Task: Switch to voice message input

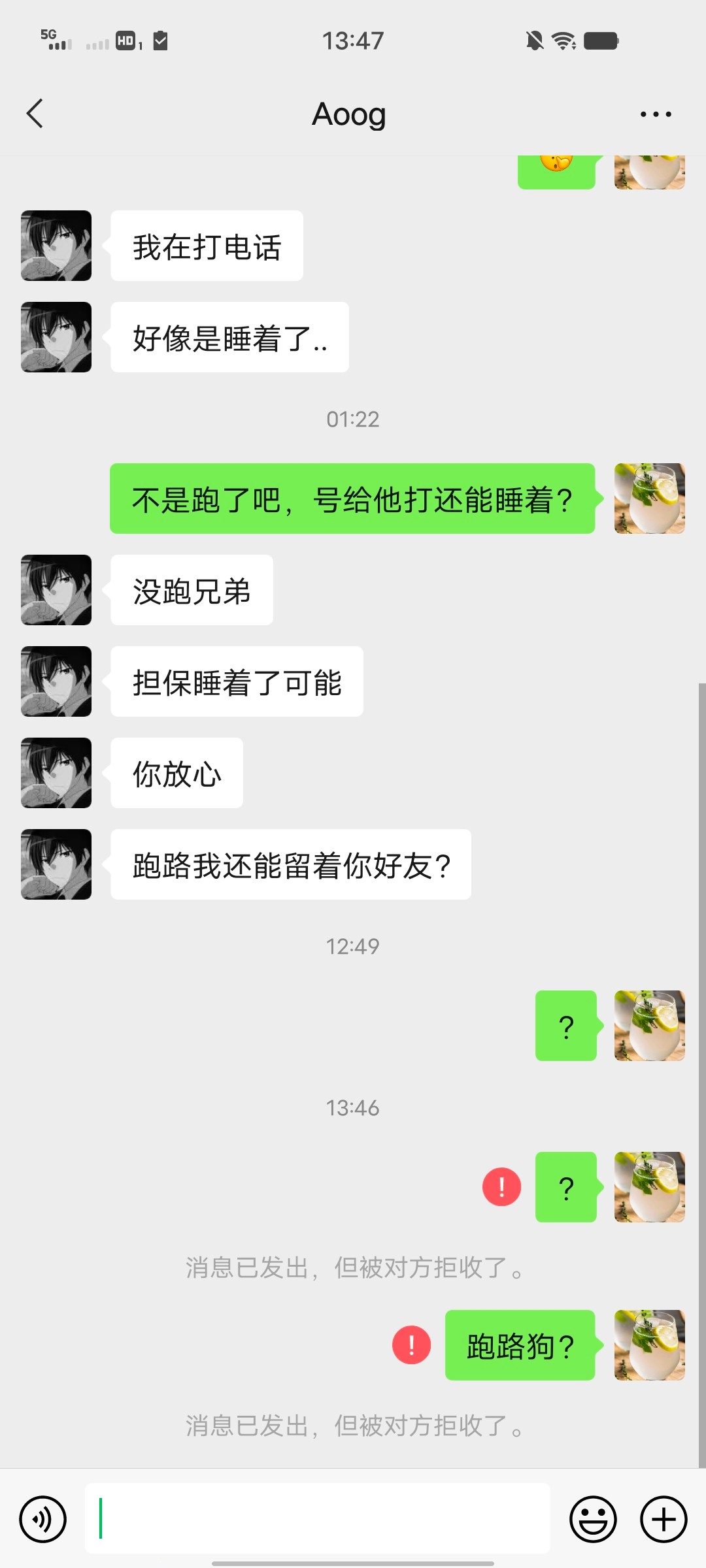Action: tap(43, 1519)
